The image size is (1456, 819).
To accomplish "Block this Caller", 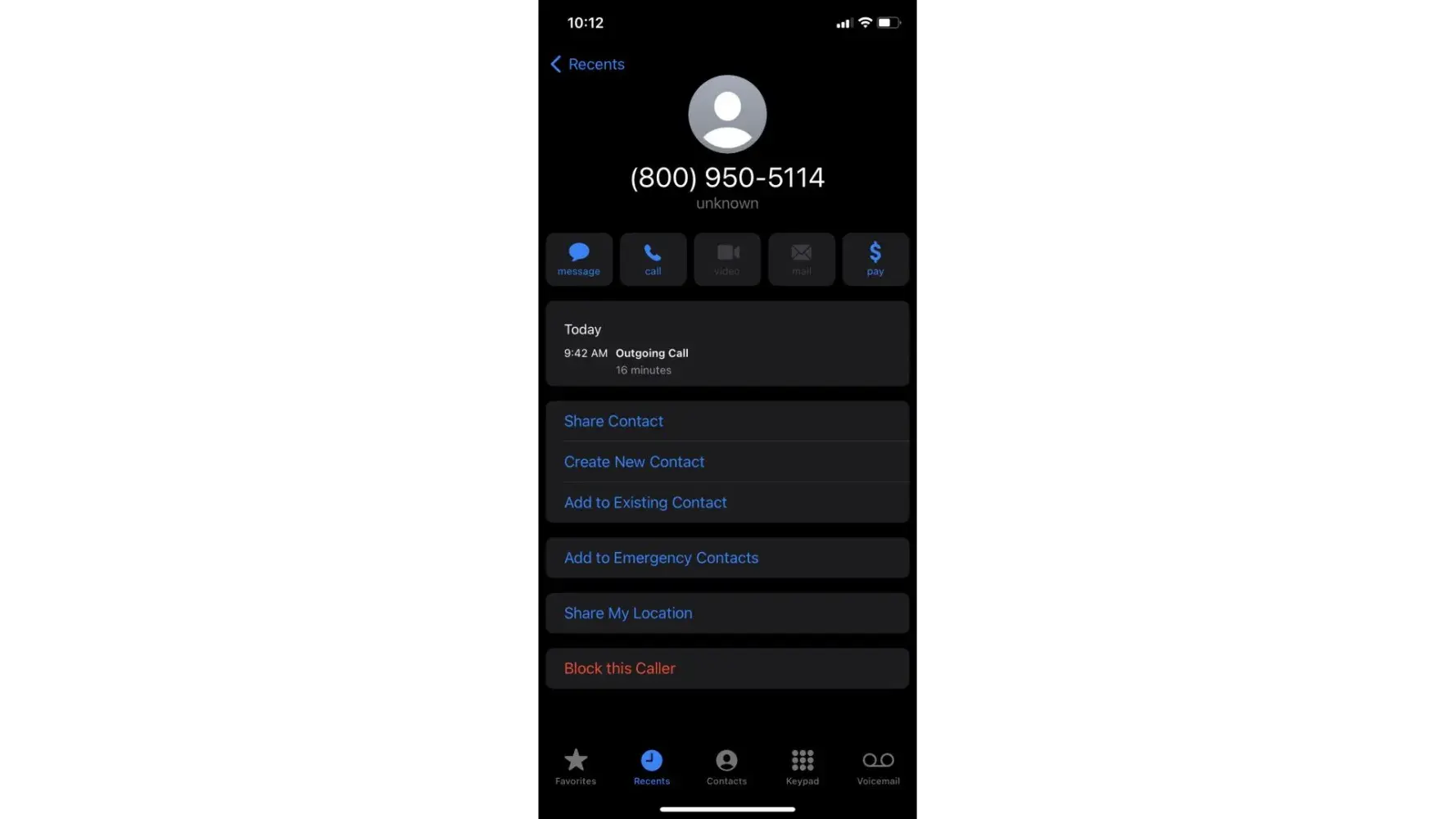I will 620,668.
